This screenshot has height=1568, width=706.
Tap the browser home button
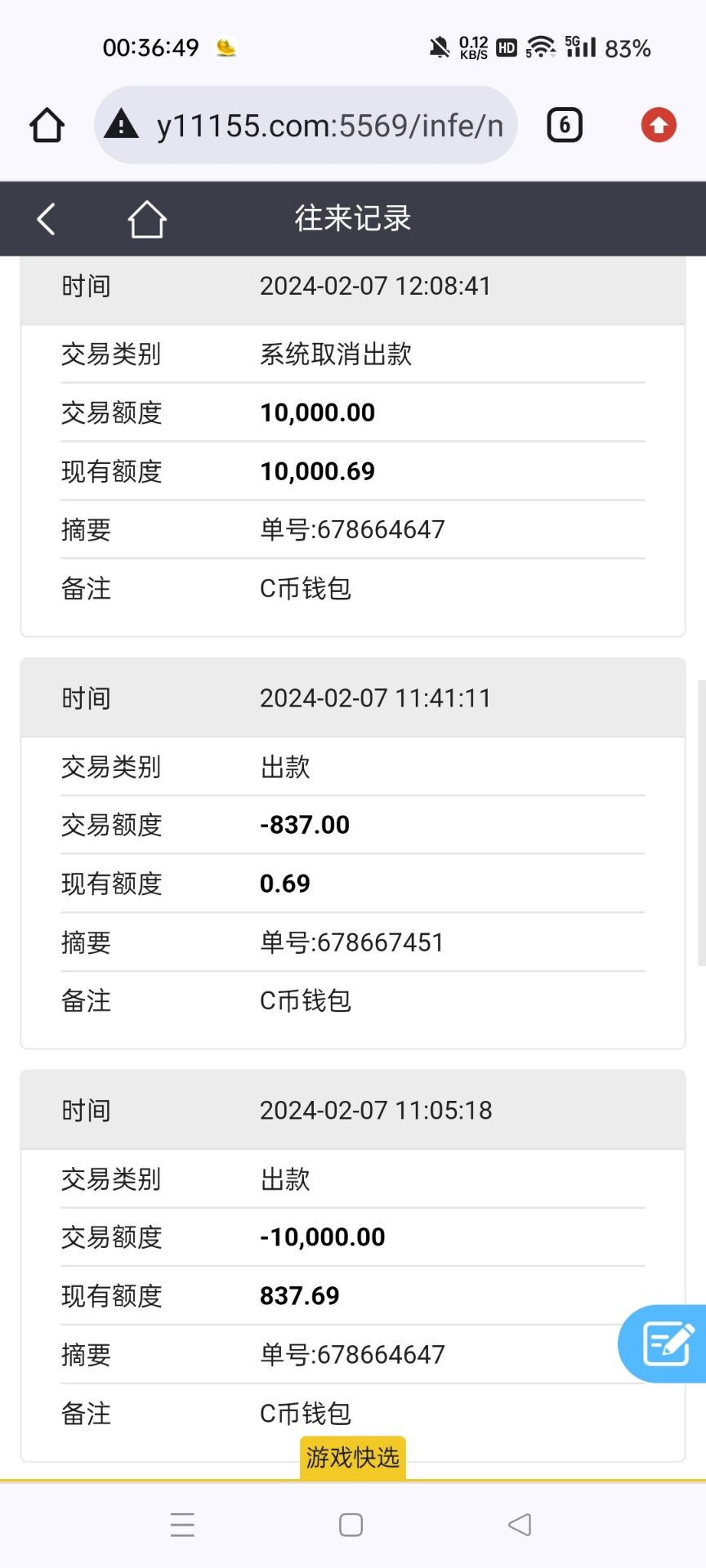pyautogui.click(x=47, y=126)
